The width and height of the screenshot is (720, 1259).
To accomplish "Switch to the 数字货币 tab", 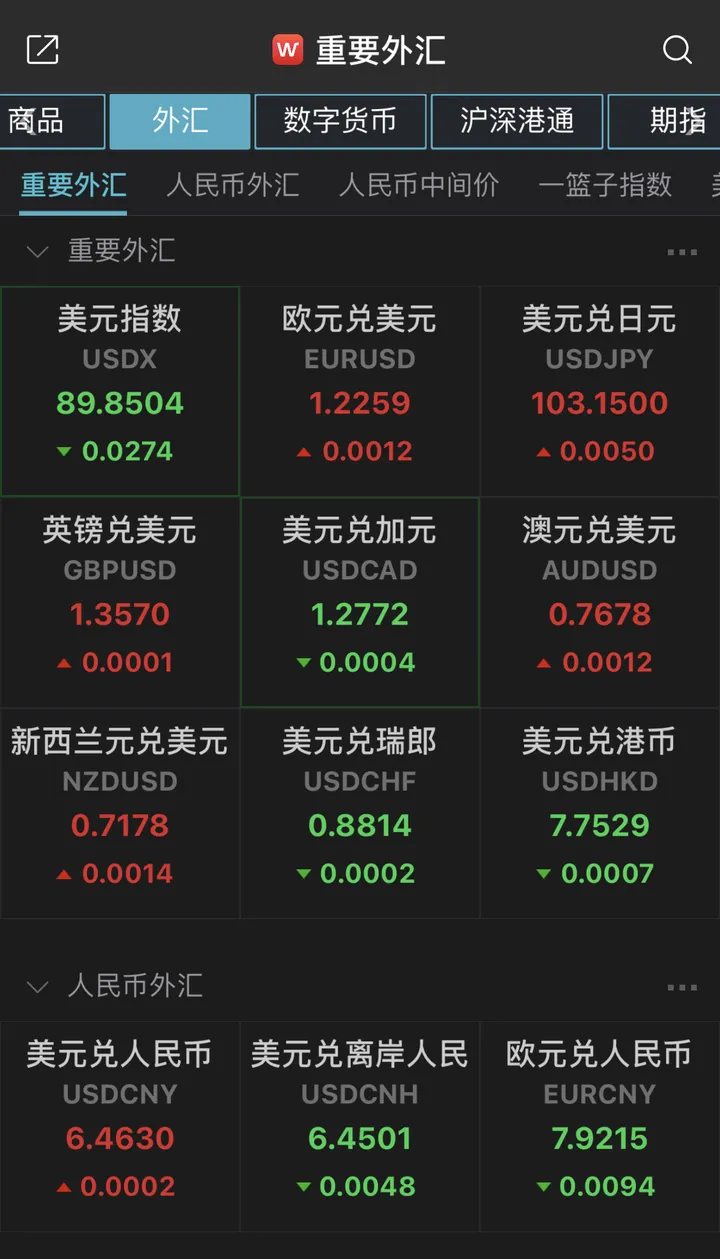I will 340,121.
